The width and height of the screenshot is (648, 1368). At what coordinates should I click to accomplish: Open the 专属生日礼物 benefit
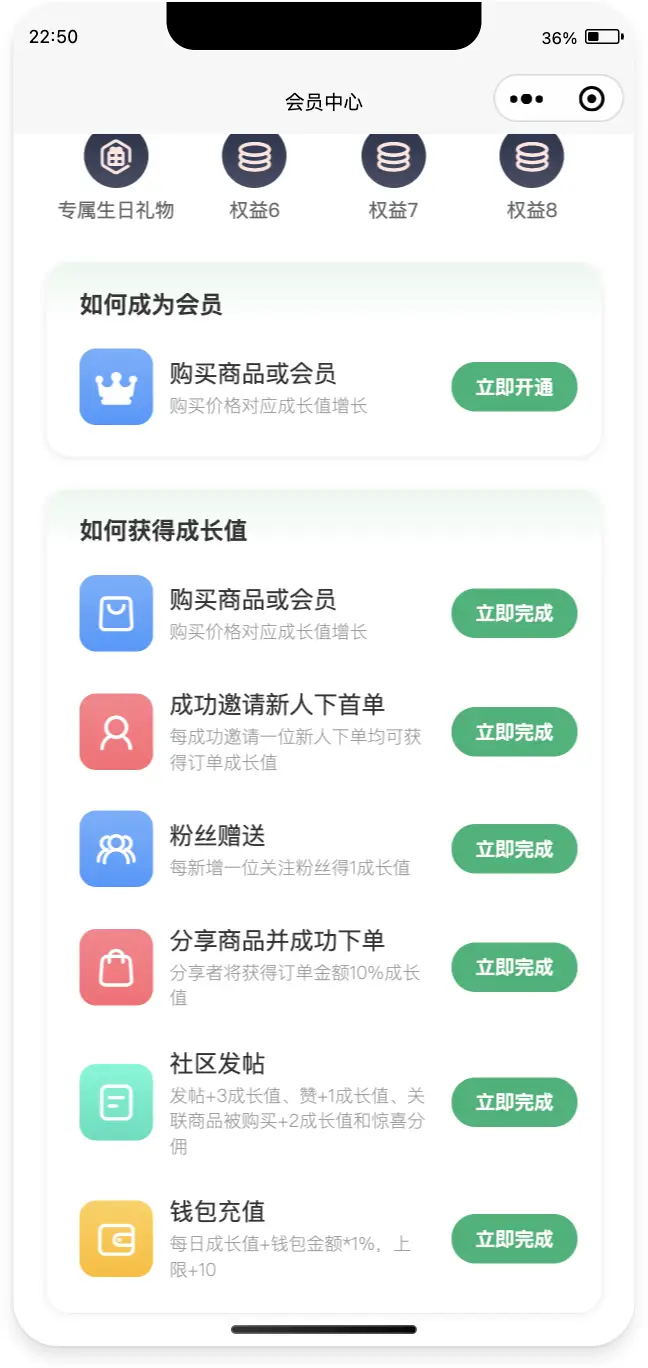116,177
